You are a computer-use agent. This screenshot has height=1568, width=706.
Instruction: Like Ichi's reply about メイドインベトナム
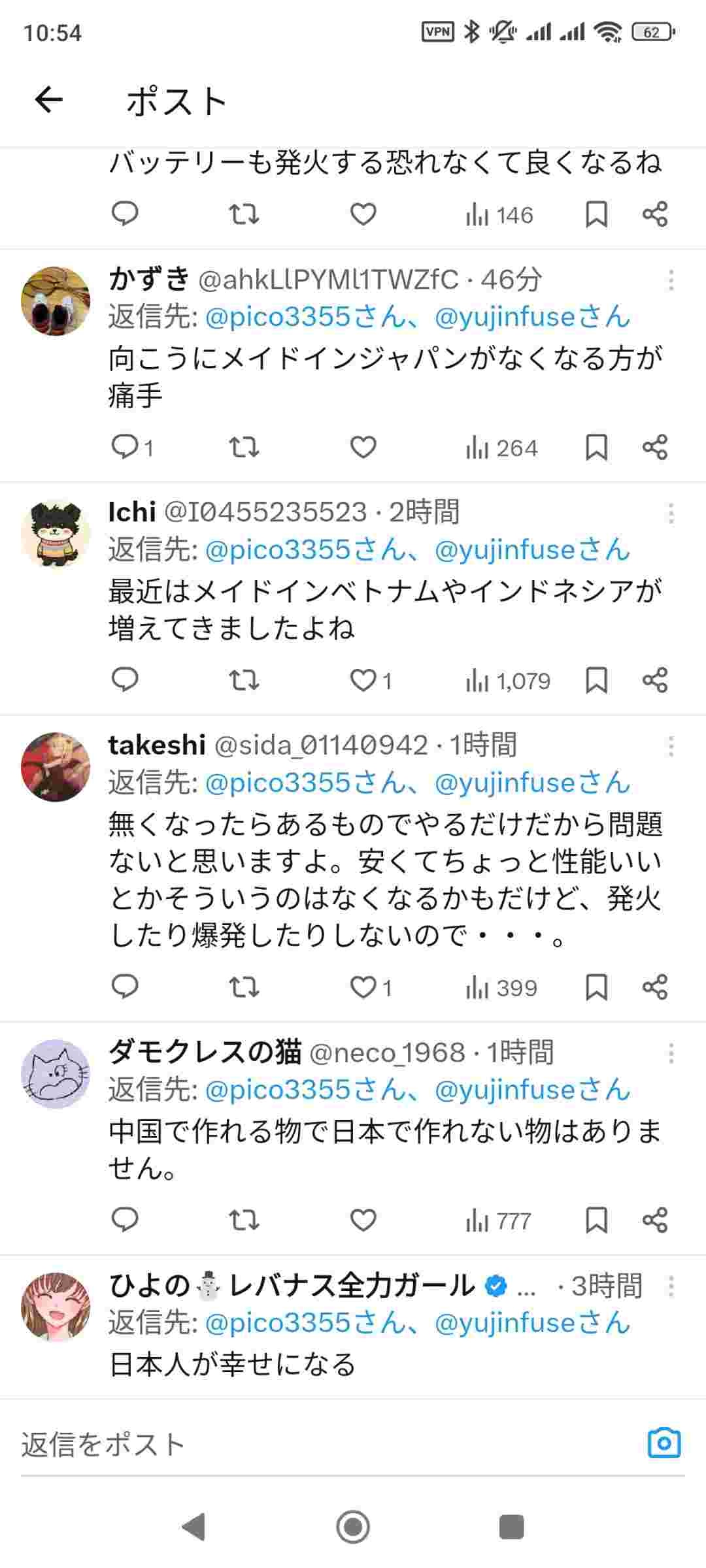pyautogui.click(x=363, y=681)
